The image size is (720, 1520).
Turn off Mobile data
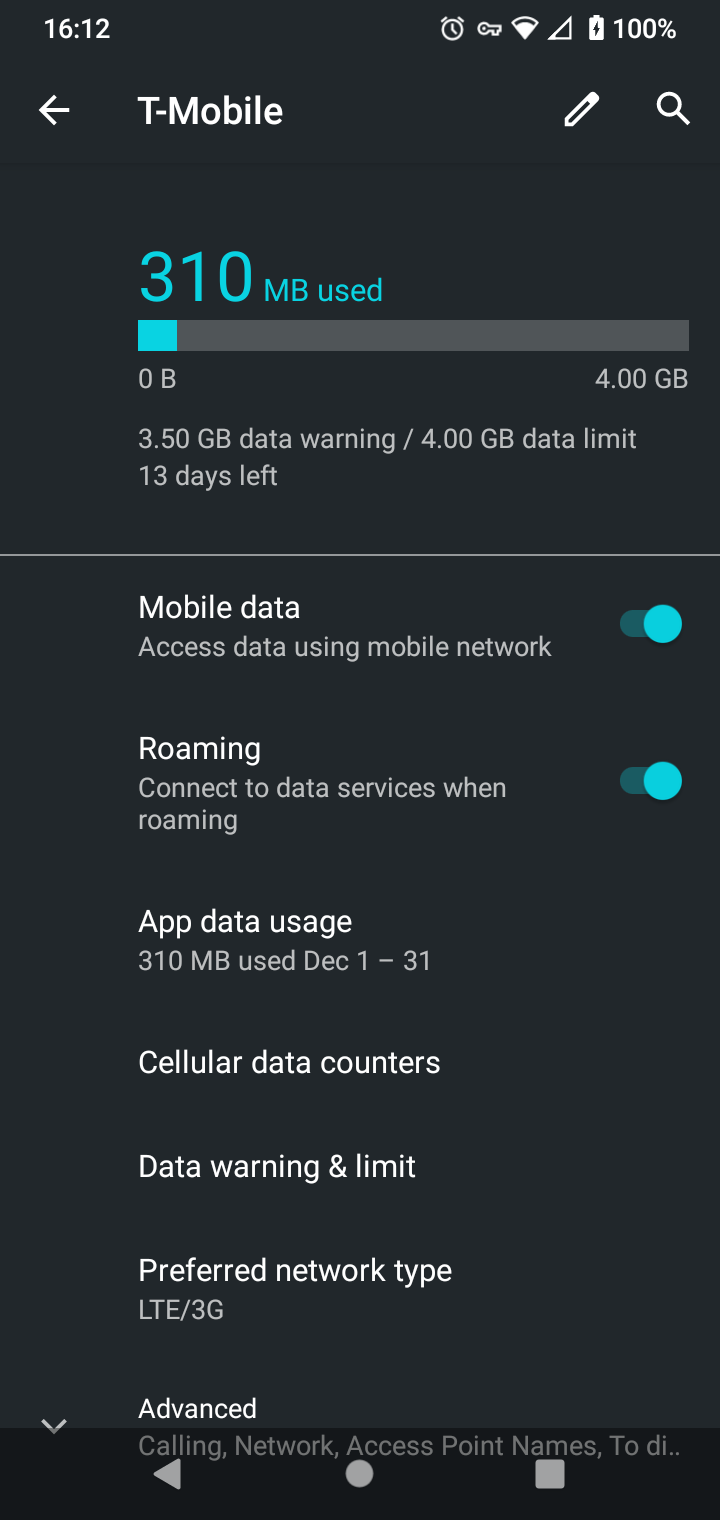pos(650,625)
